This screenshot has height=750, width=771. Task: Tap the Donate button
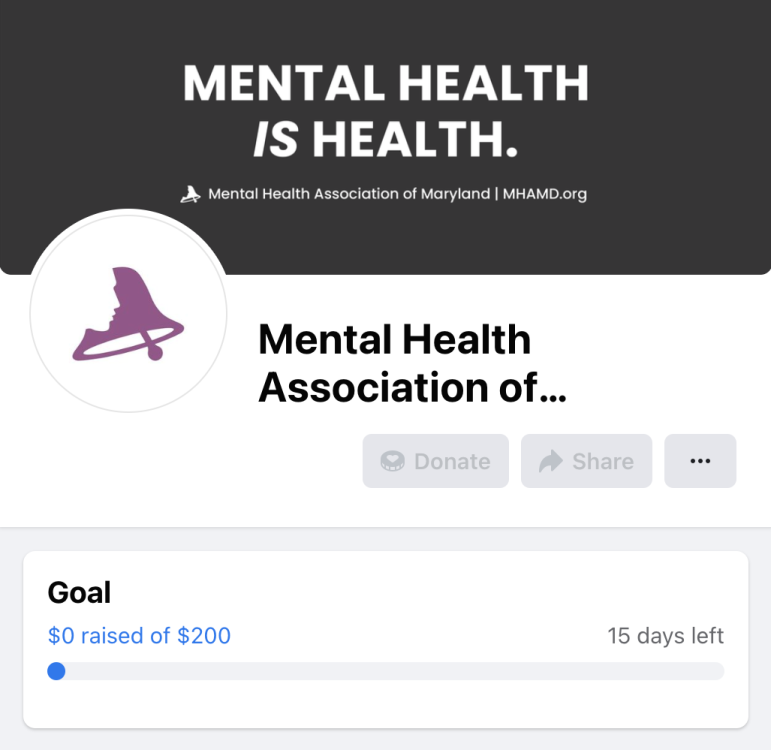click(435, 461)
